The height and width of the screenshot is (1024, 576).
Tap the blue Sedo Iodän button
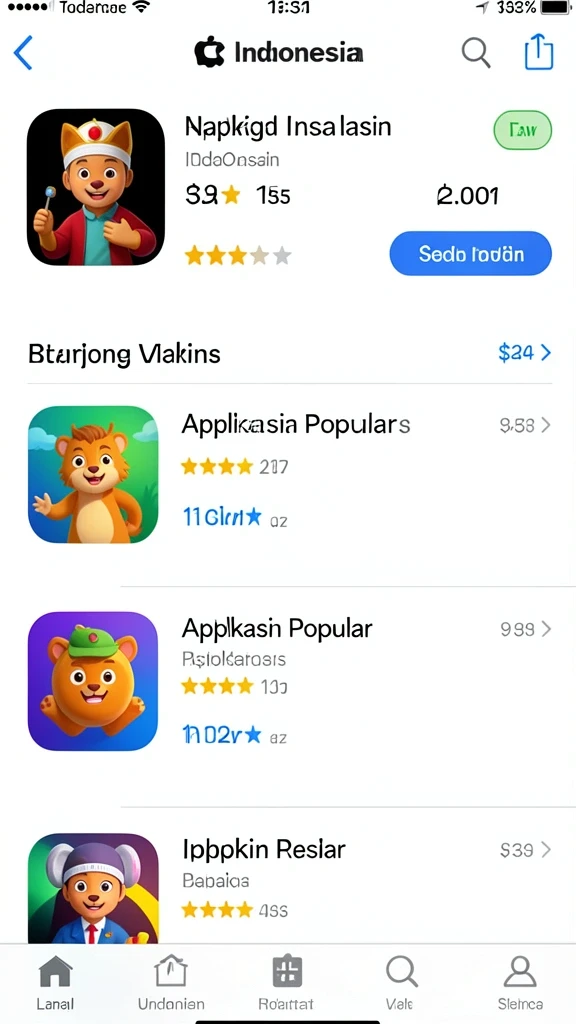pos(470,253)
